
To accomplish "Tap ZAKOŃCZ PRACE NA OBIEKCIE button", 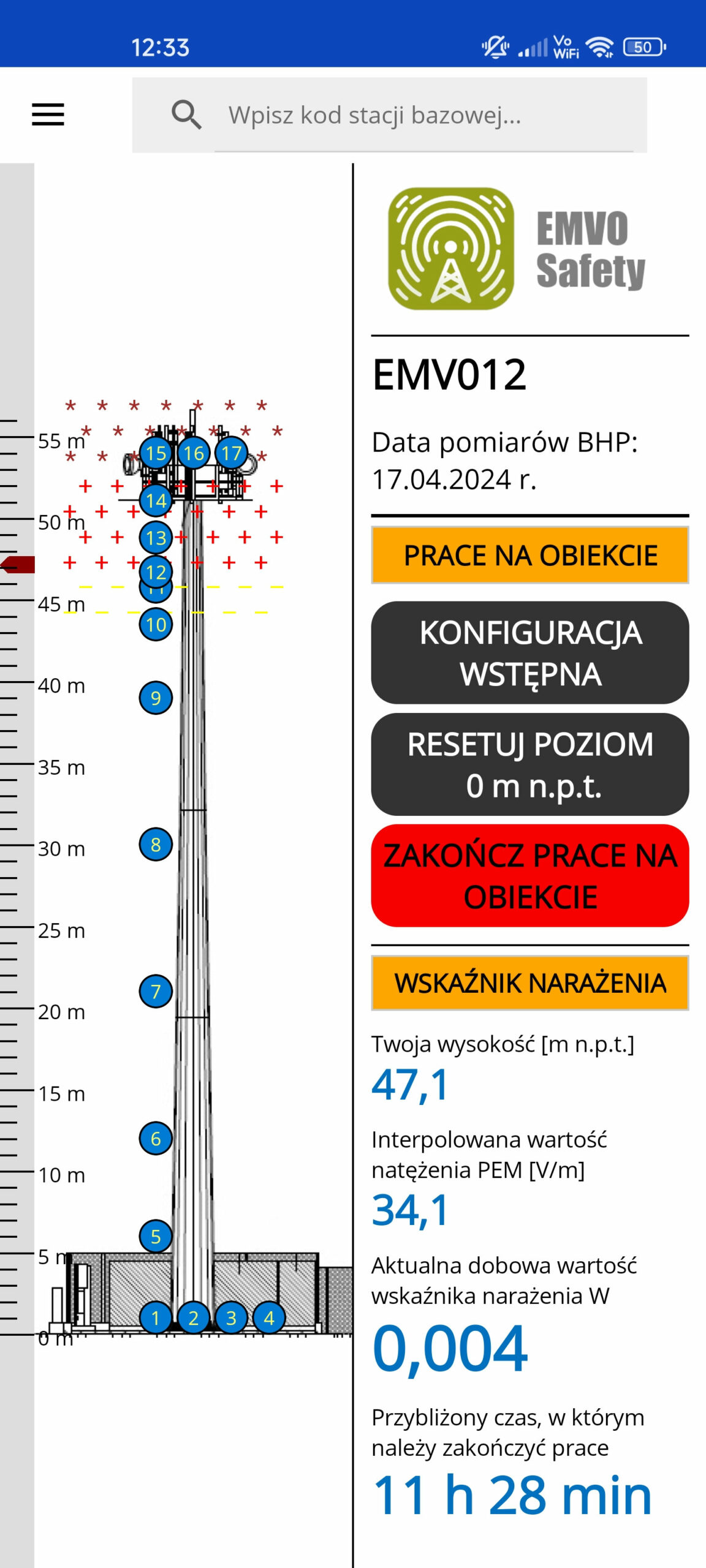I will (x=529, y=876).
